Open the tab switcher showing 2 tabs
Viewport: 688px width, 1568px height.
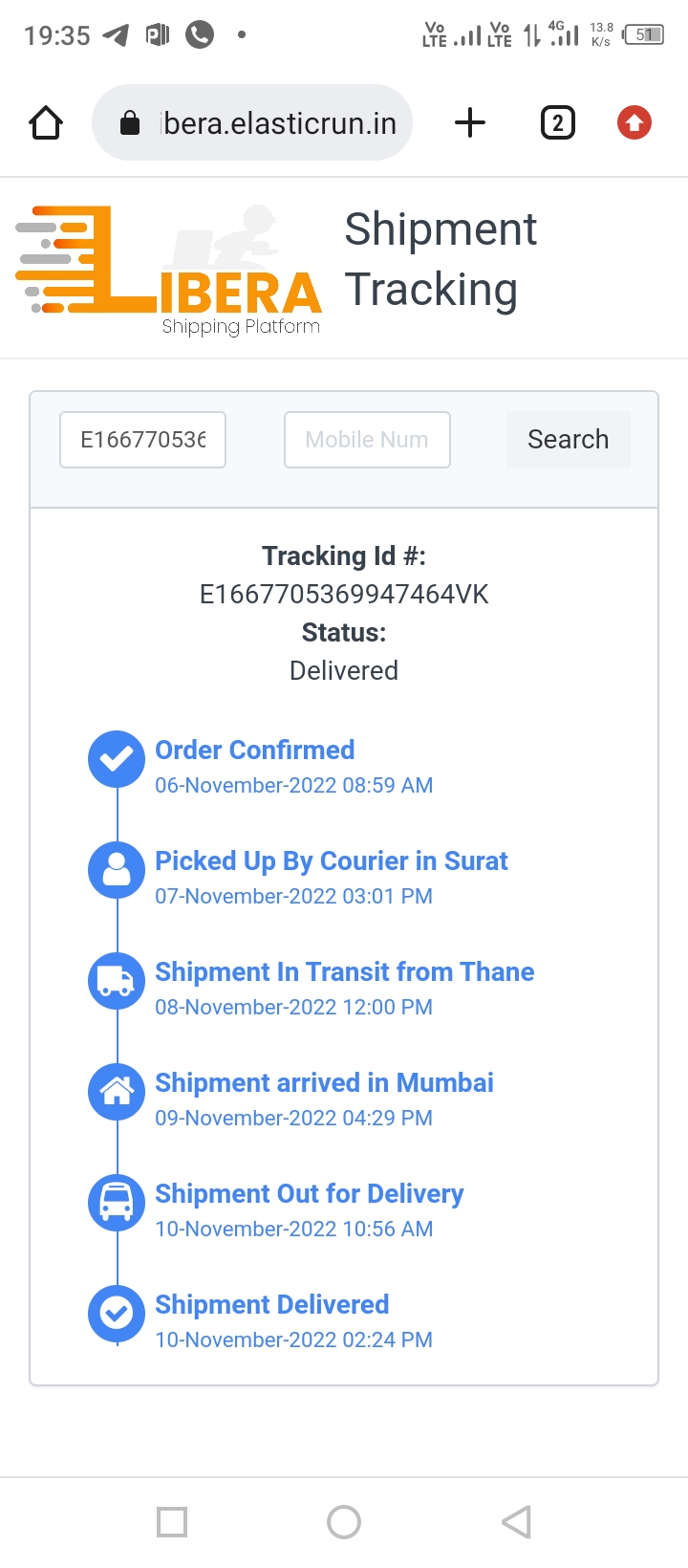click(x=558, y=122)
